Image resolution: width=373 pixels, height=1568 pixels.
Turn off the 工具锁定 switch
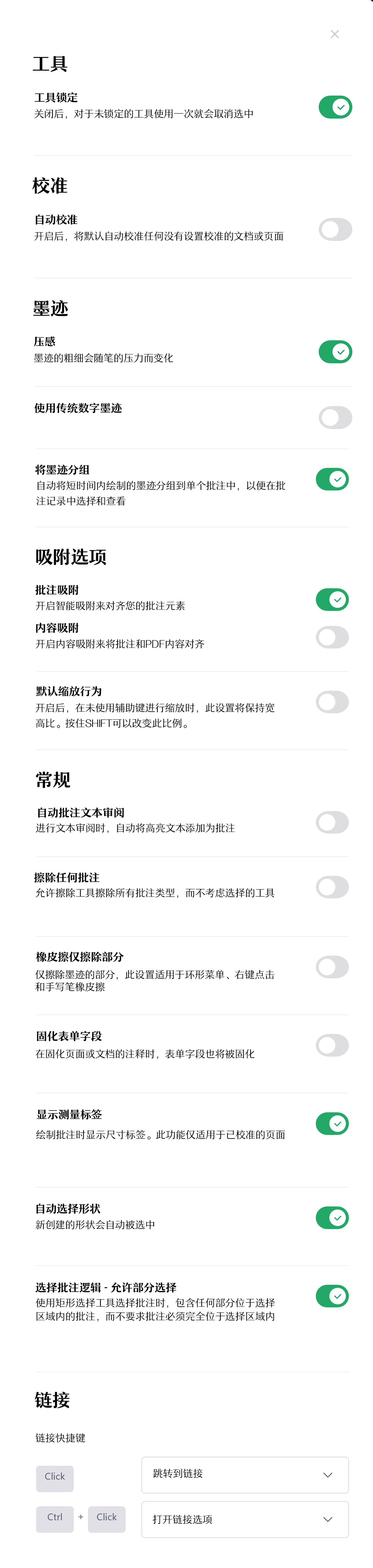click(335, 107)
